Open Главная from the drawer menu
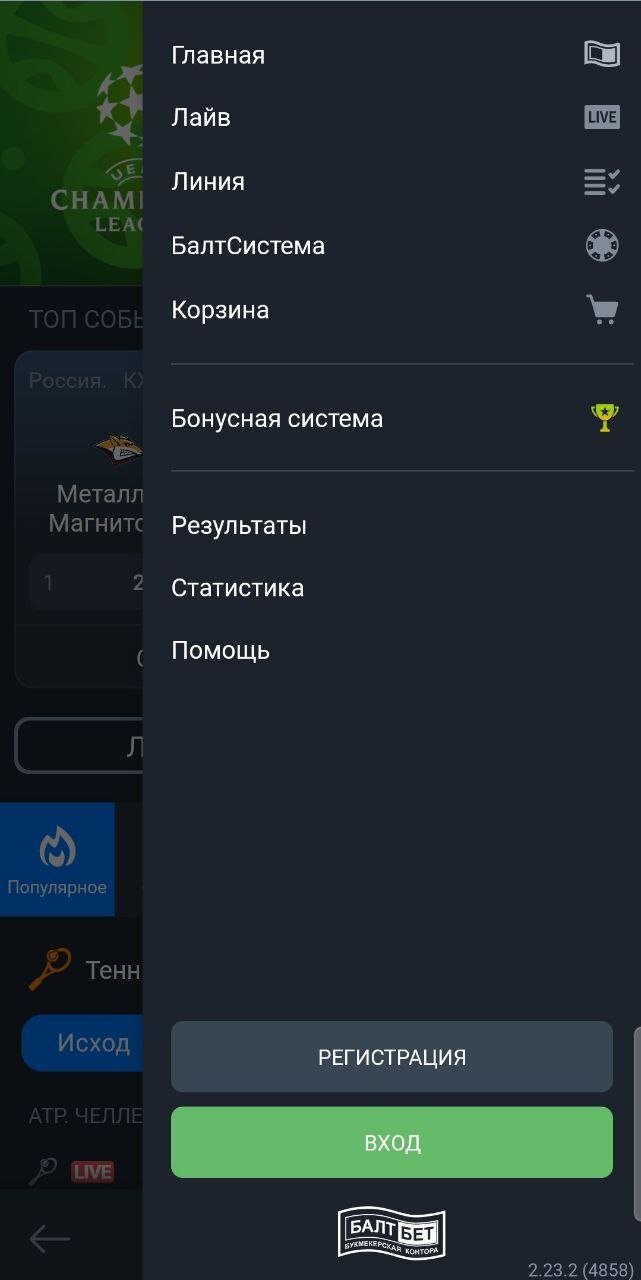This screenshot has width=641, height=1280. (218, 55)
